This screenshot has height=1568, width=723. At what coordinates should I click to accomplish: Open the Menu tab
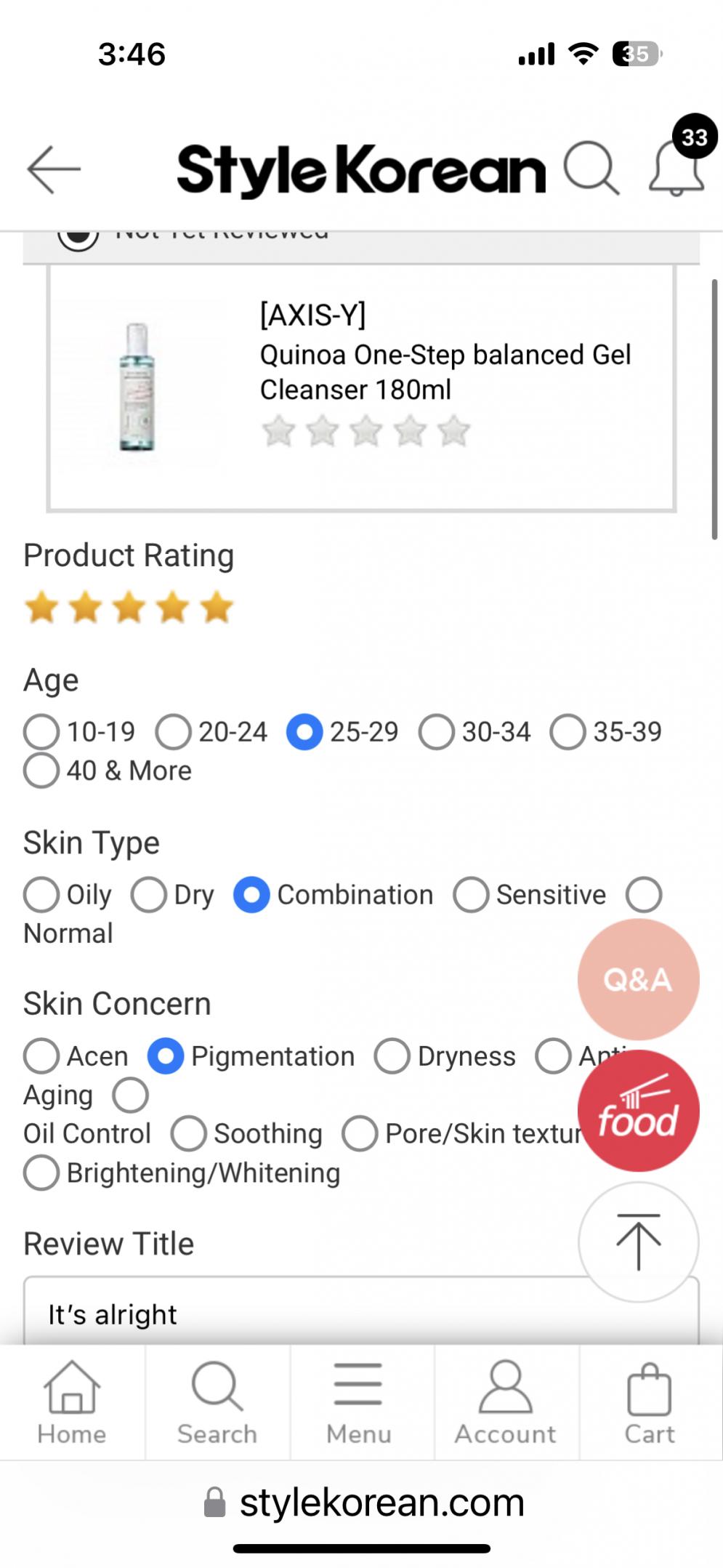(x=358, y=1403)
